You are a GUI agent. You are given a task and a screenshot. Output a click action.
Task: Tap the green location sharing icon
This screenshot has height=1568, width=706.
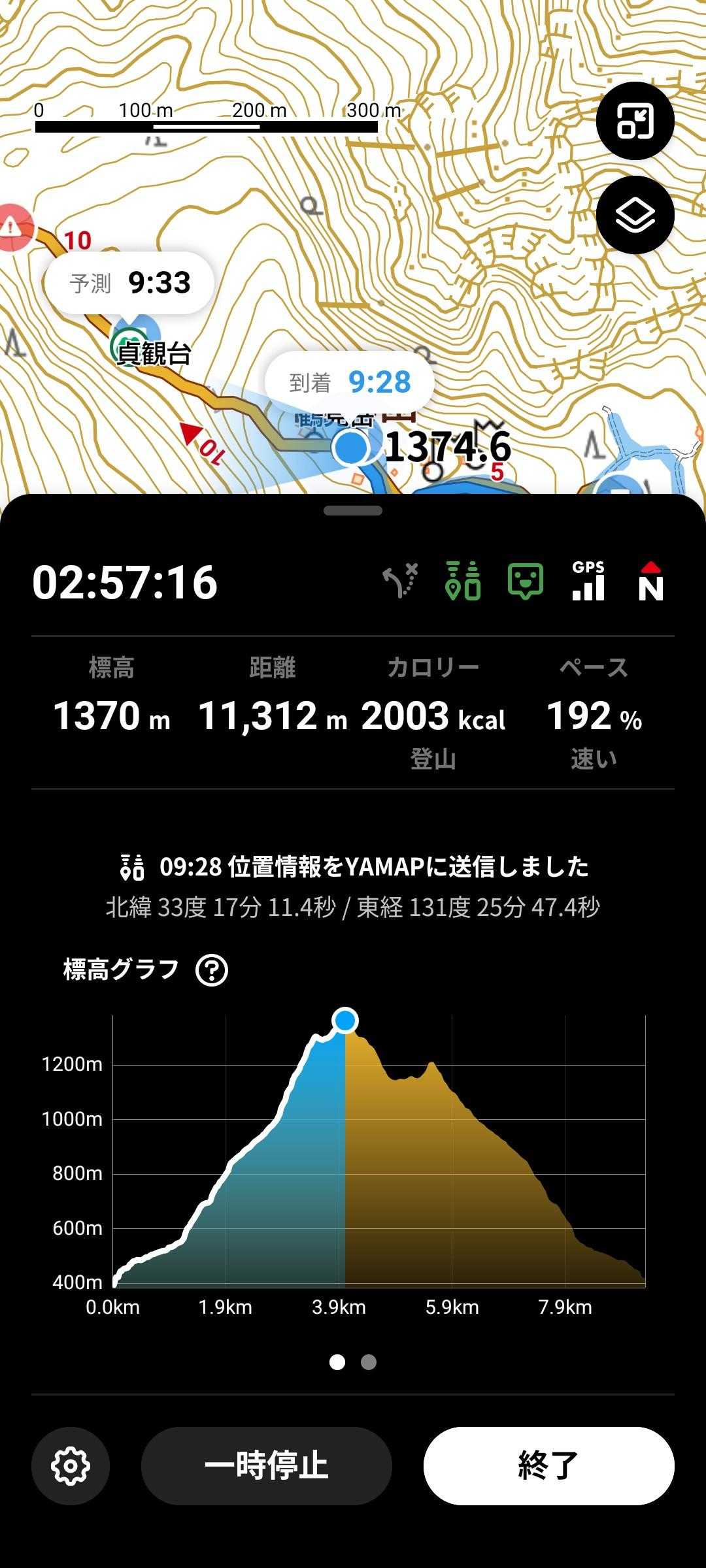pos(463,581)
